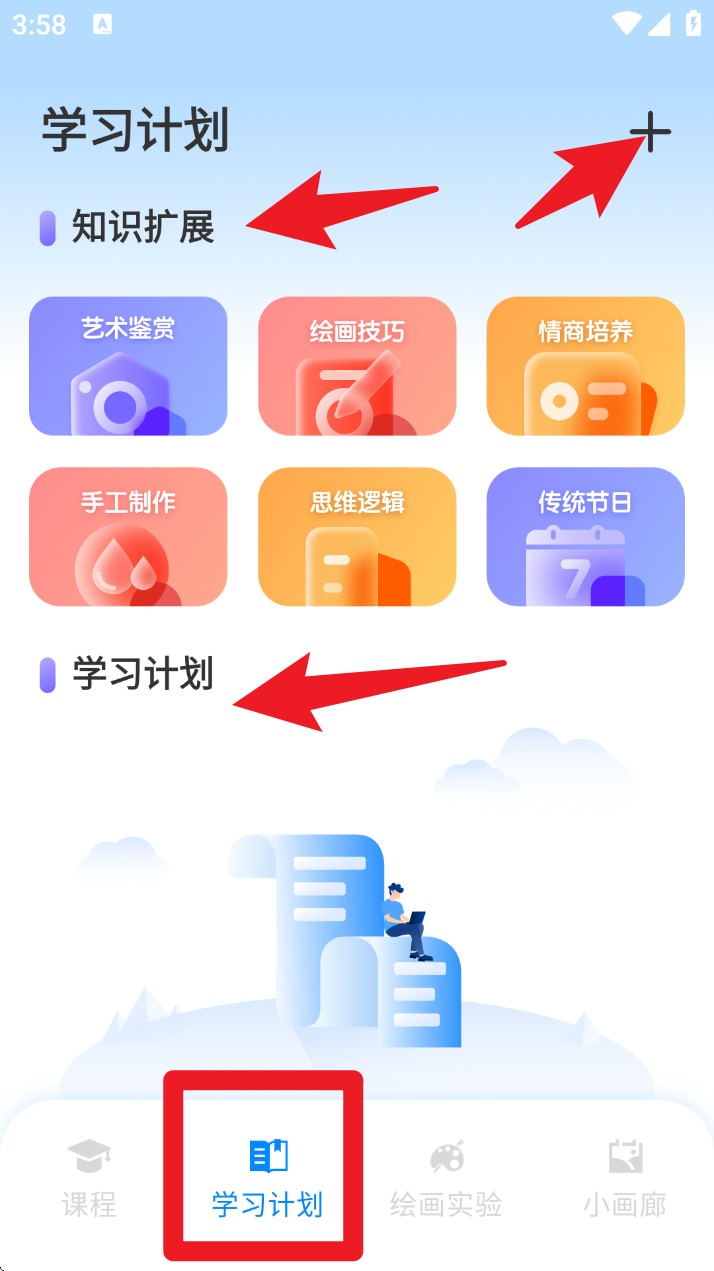Open the 艺术鉴赏 card
Viewport: 714px width, 1271px height.
coord(128,366)
